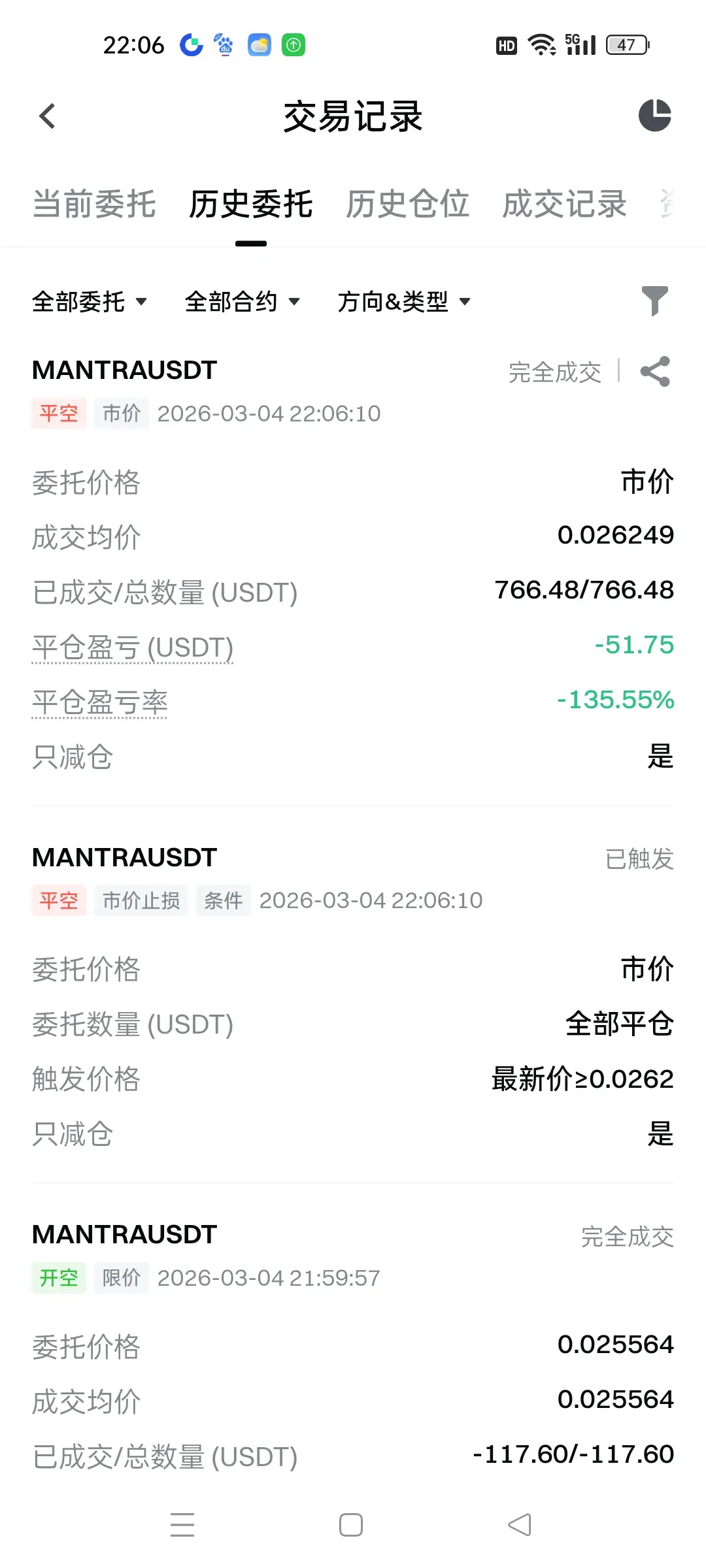Image resolution: width=706 pixels, height=1568 pixels.
Task: View explanation for 平仓盈亏 (USDT)
Action: click(133, 648)
